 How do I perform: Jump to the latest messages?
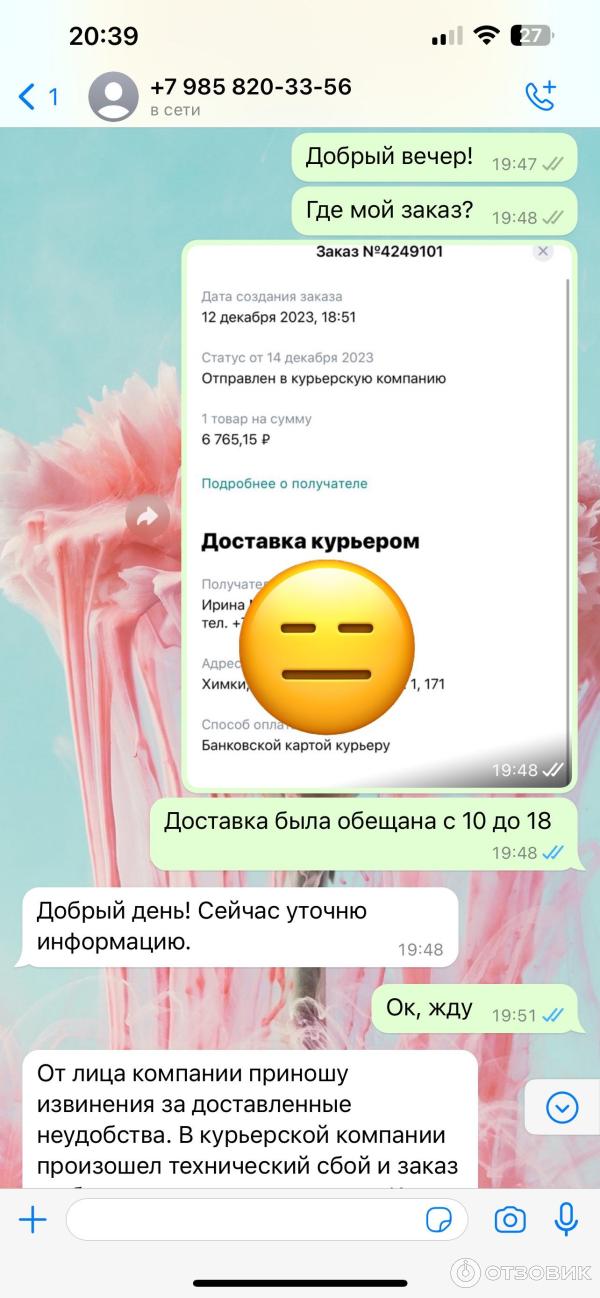pos(562,1107)
